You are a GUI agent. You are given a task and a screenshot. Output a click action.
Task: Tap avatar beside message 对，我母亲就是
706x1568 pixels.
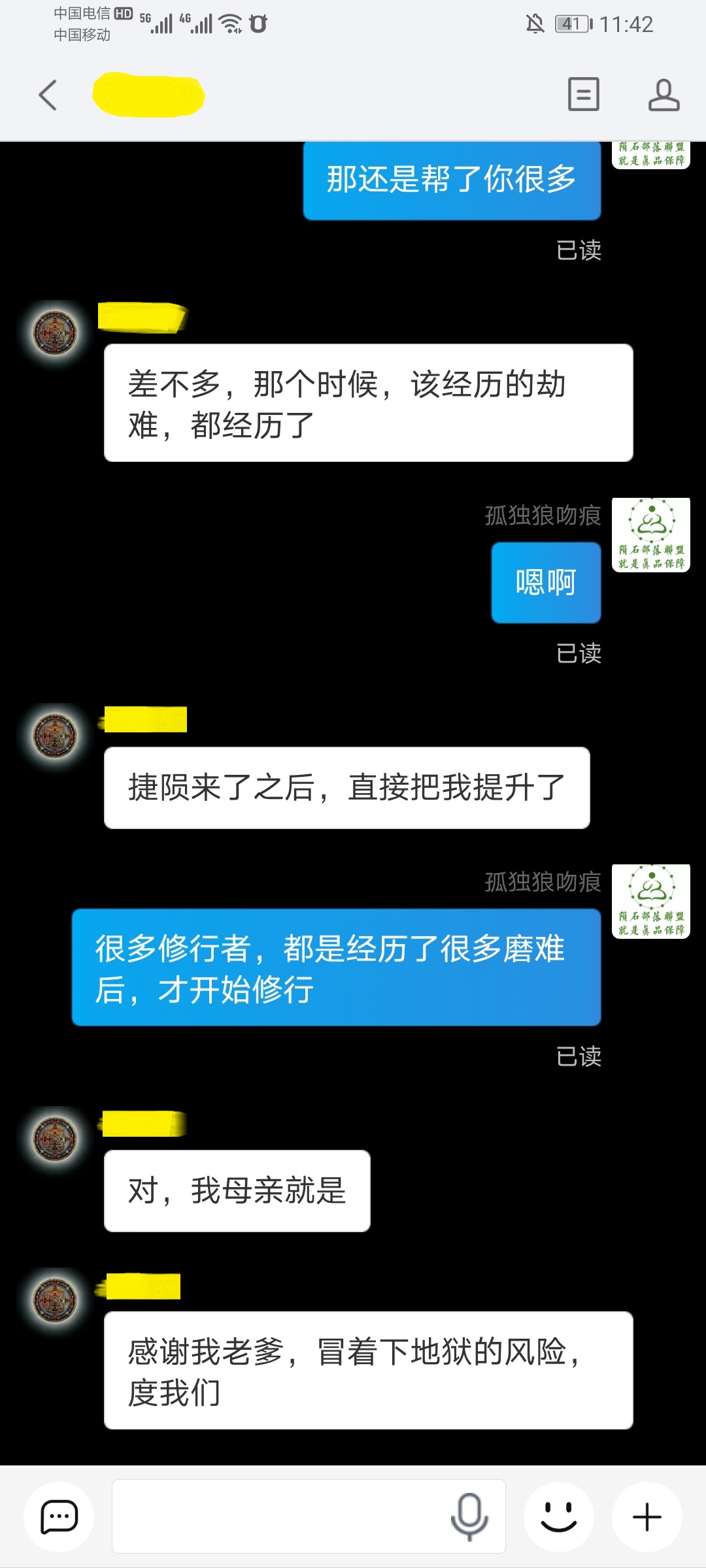(56, 1139)
